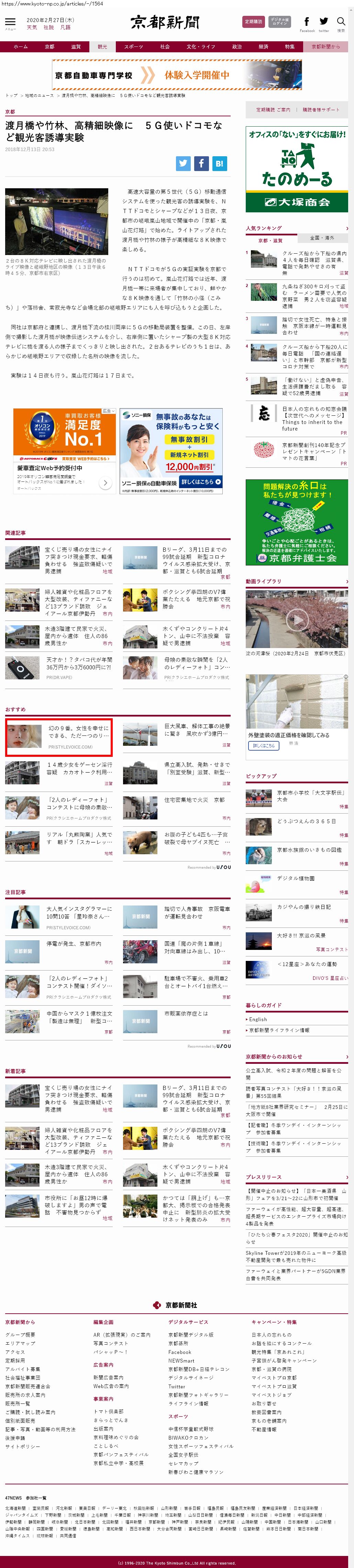The width and height of the screenshot is (354, 1568).
Task: Open the search magnifier icon
Action: point(341,22)
